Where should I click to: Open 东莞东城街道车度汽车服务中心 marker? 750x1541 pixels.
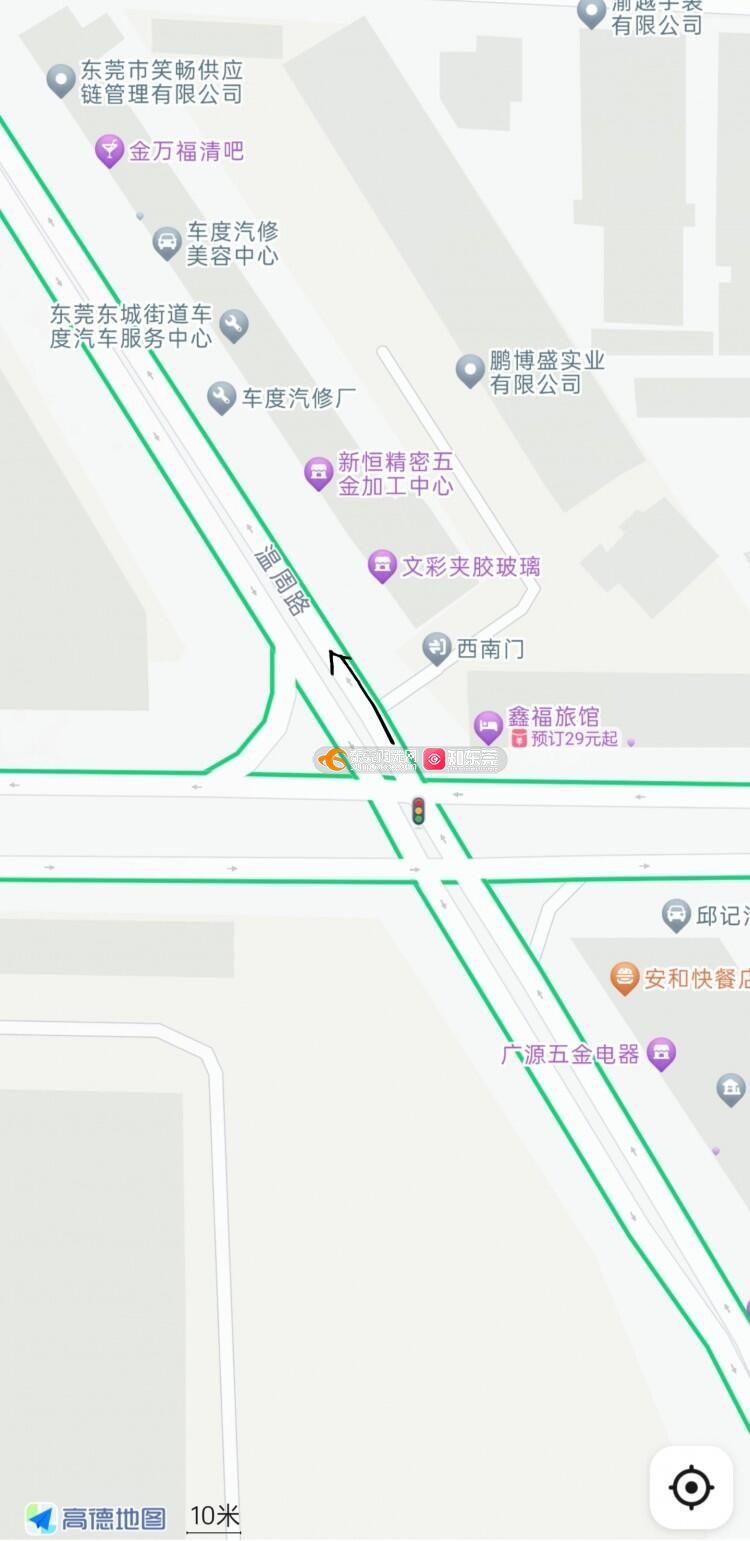point(233,326)
